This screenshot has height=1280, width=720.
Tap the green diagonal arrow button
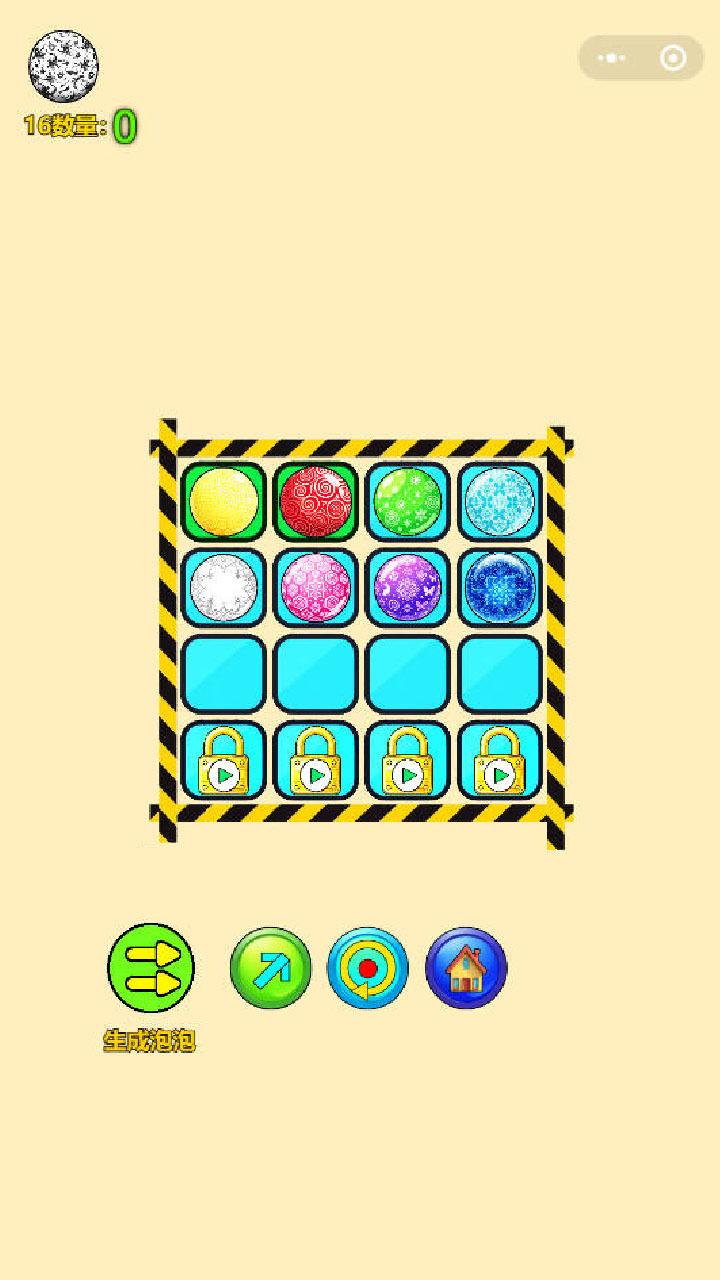click(x=271, y=968)
